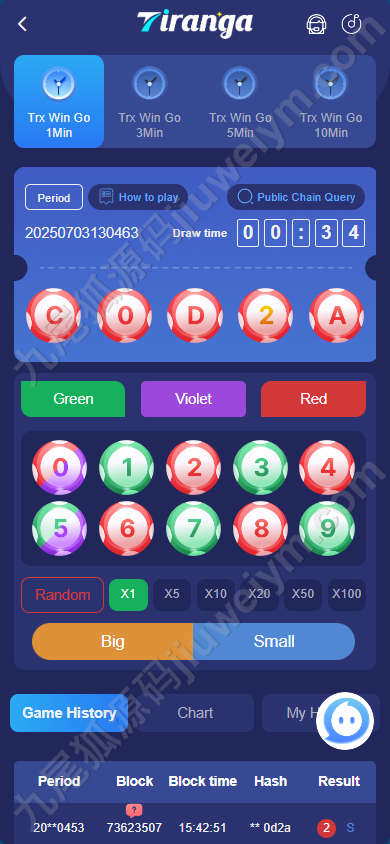Bet on Red
Image resolution: width=390 pixels, height=844 pixels.
coord(314,399)
